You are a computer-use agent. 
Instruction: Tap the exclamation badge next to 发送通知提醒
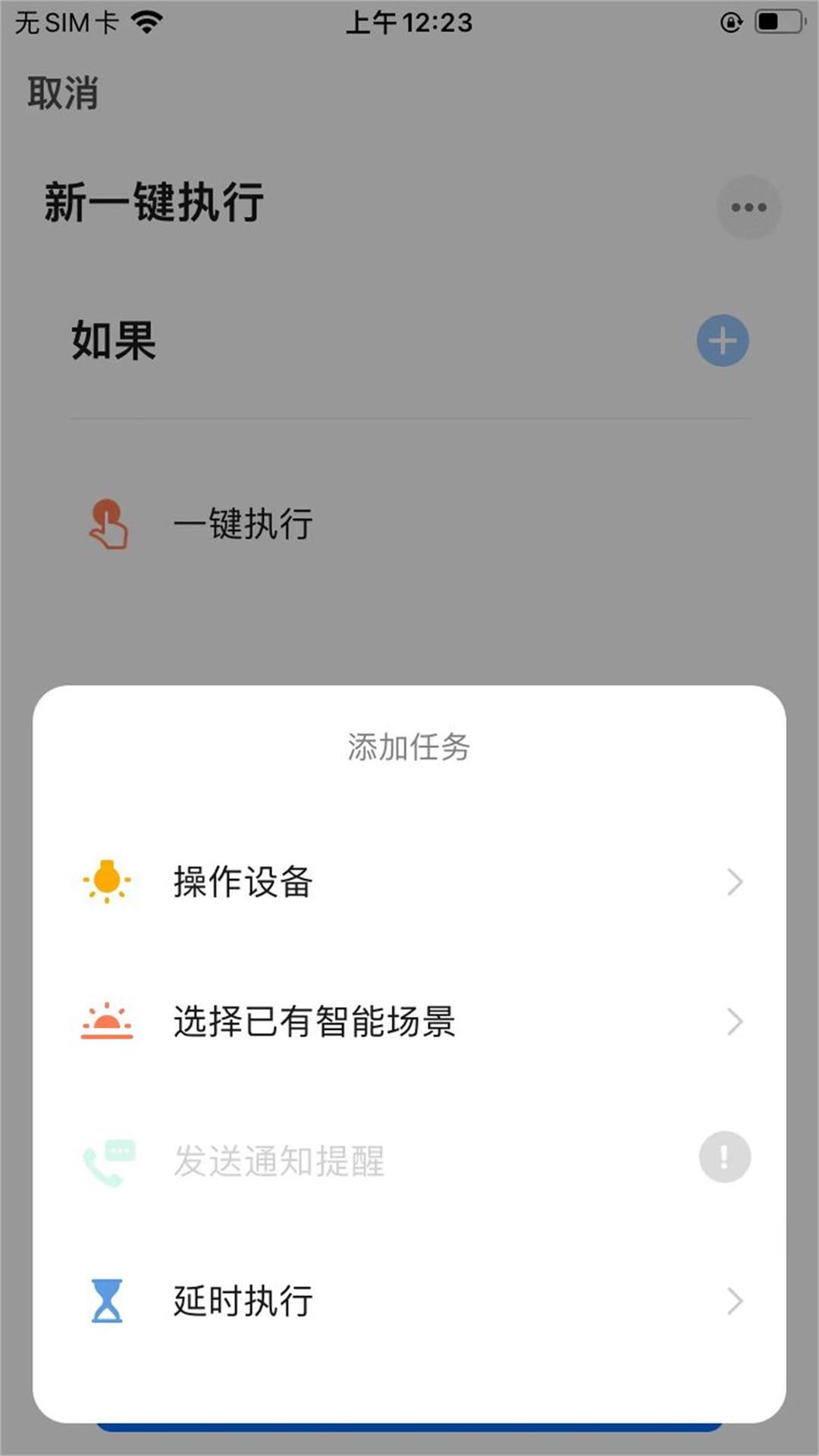click(724, 1156)
